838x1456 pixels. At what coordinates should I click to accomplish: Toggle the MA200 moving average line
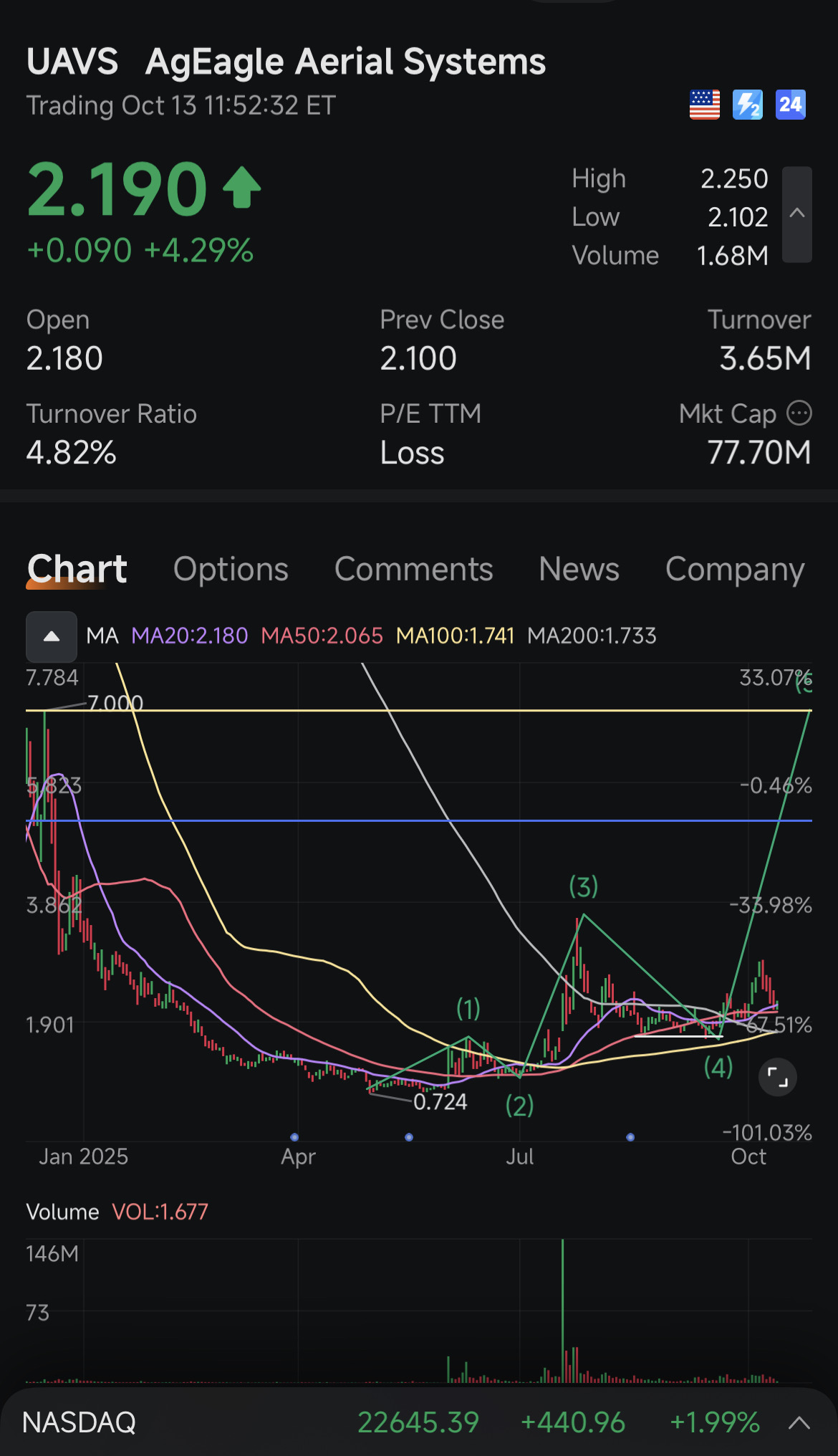click(592, 636)
